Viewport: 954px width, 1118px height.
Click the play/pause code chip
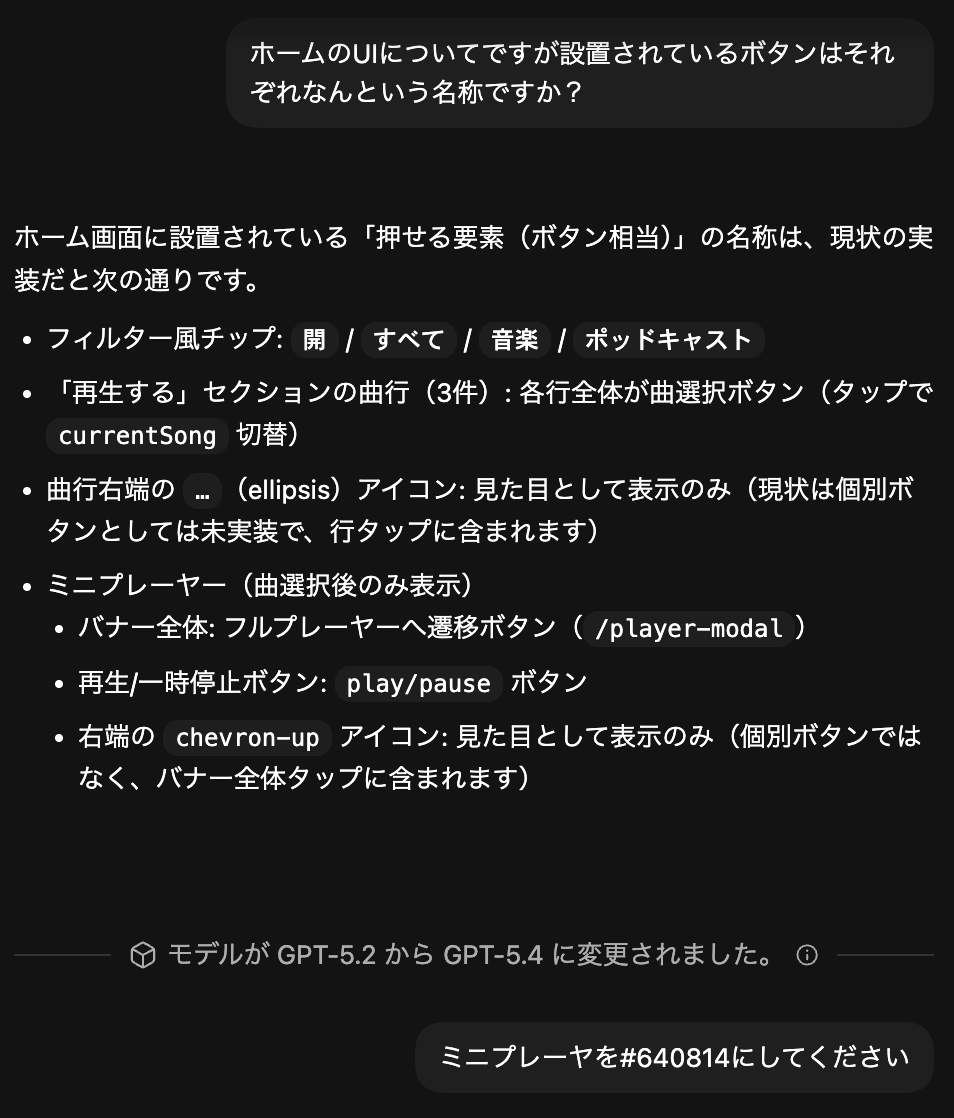coord(418,684)
